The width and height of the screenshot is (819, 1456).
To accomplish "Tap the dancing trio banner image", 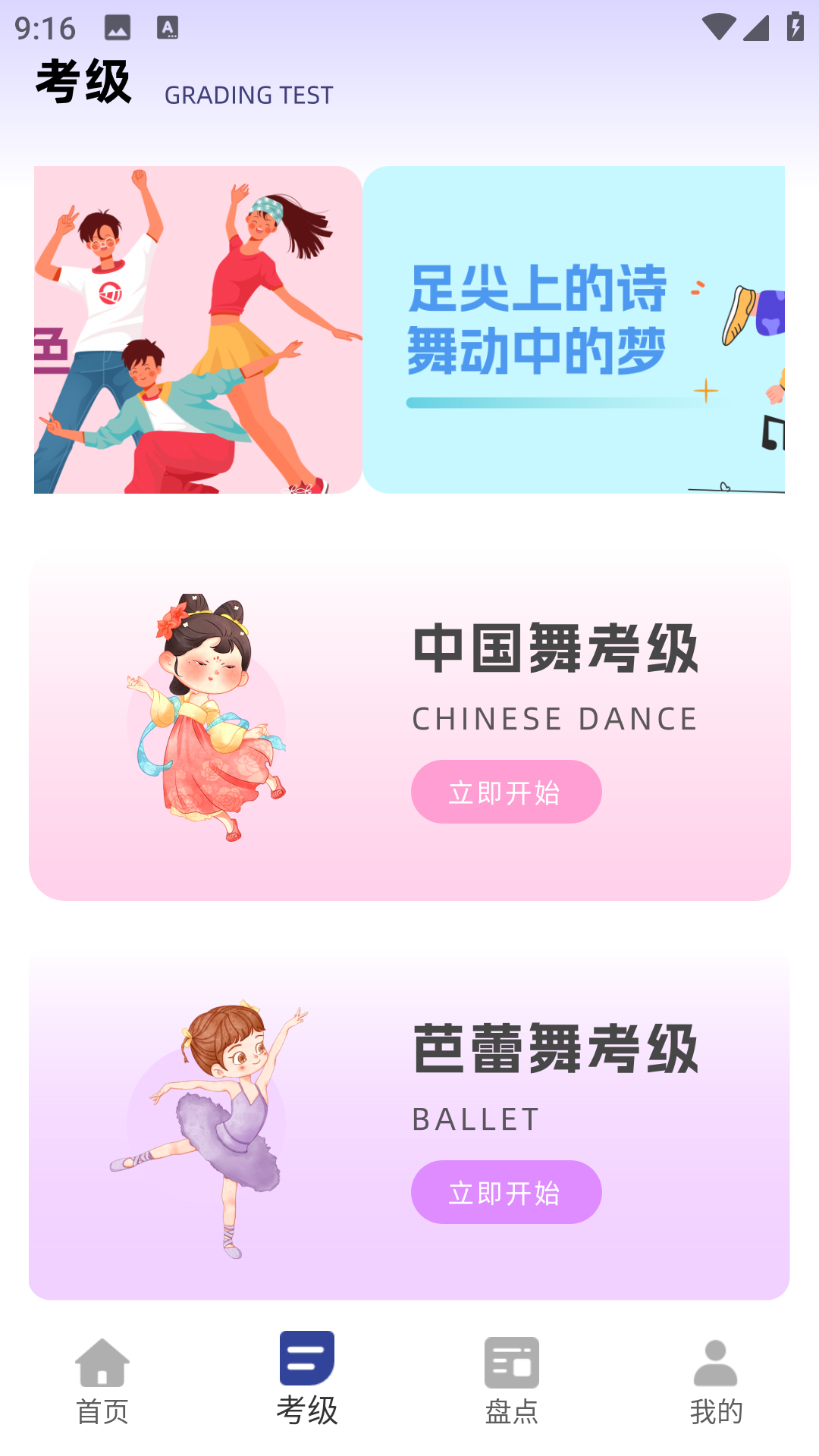I will 197,330.
